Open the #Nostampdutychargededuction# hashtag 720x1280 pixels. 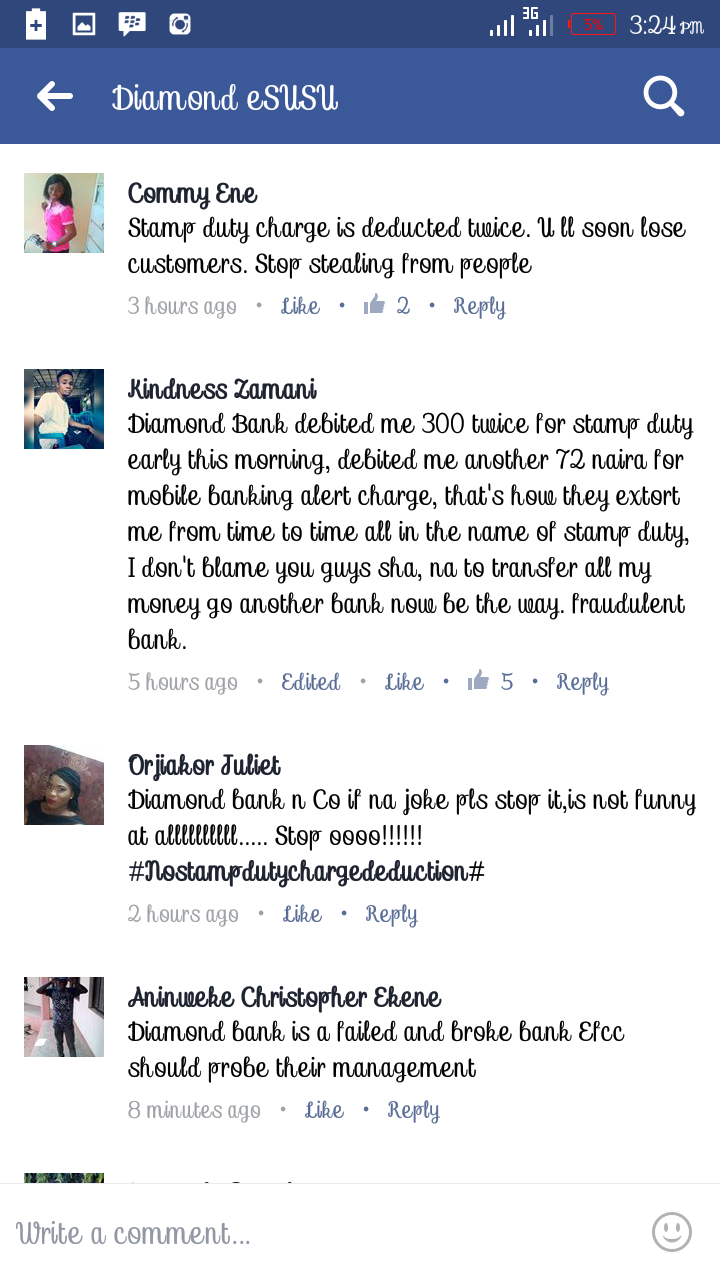[306, 871]
